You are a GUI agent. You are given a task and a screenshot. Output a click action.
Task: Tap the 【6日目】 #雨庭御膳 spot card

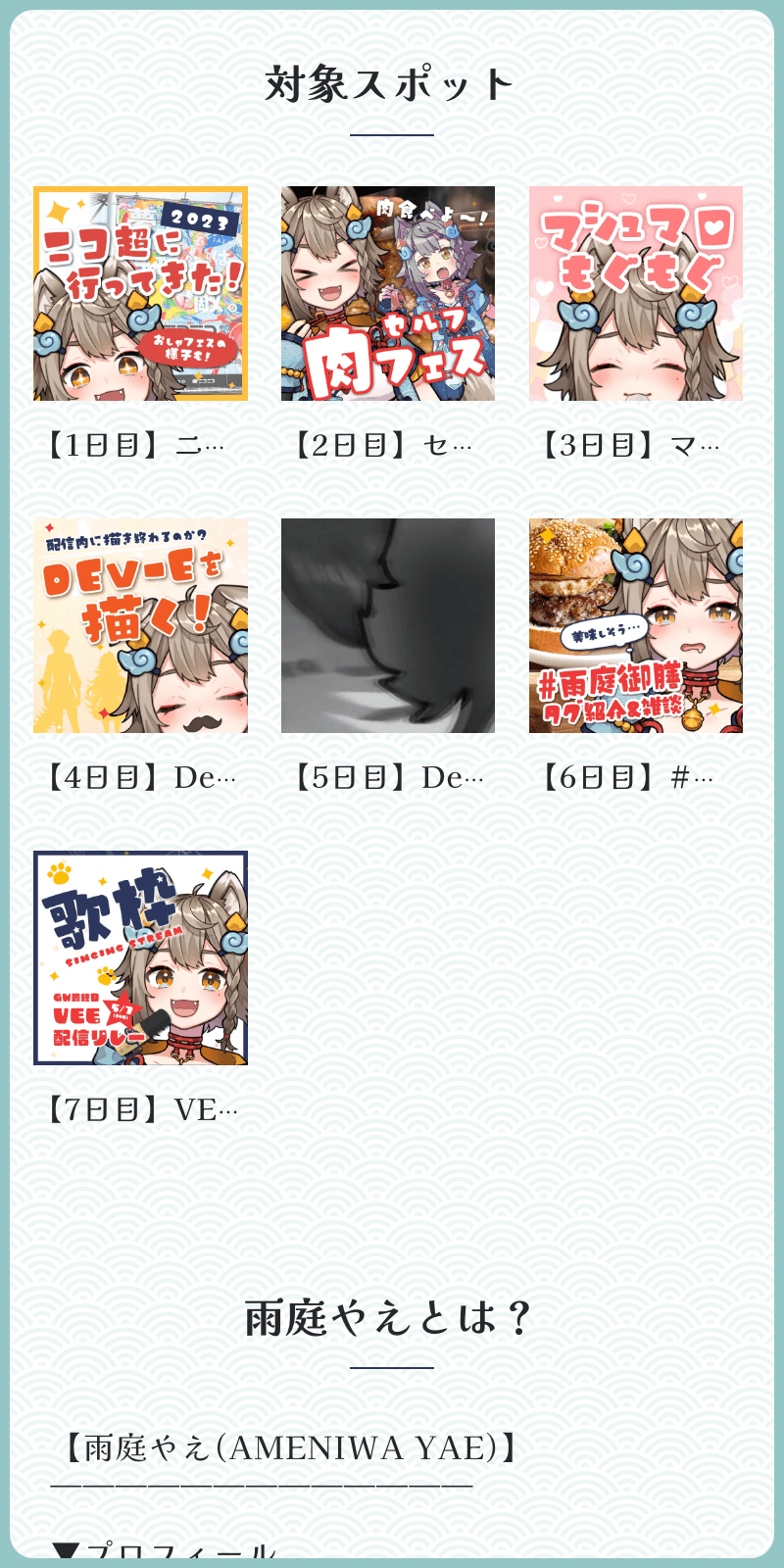[636, 626]
